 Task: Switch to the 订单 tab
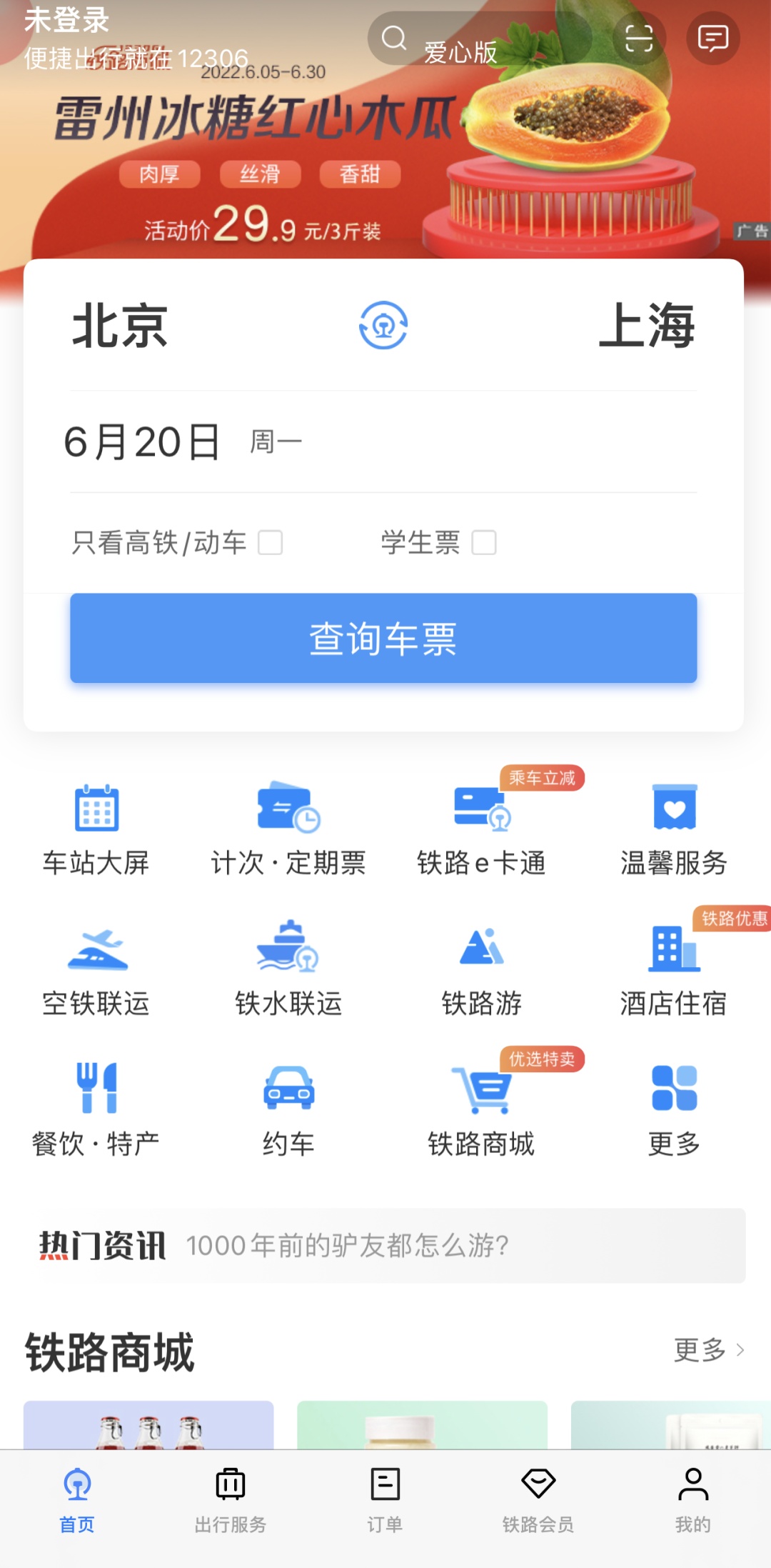click(385, 1499)
